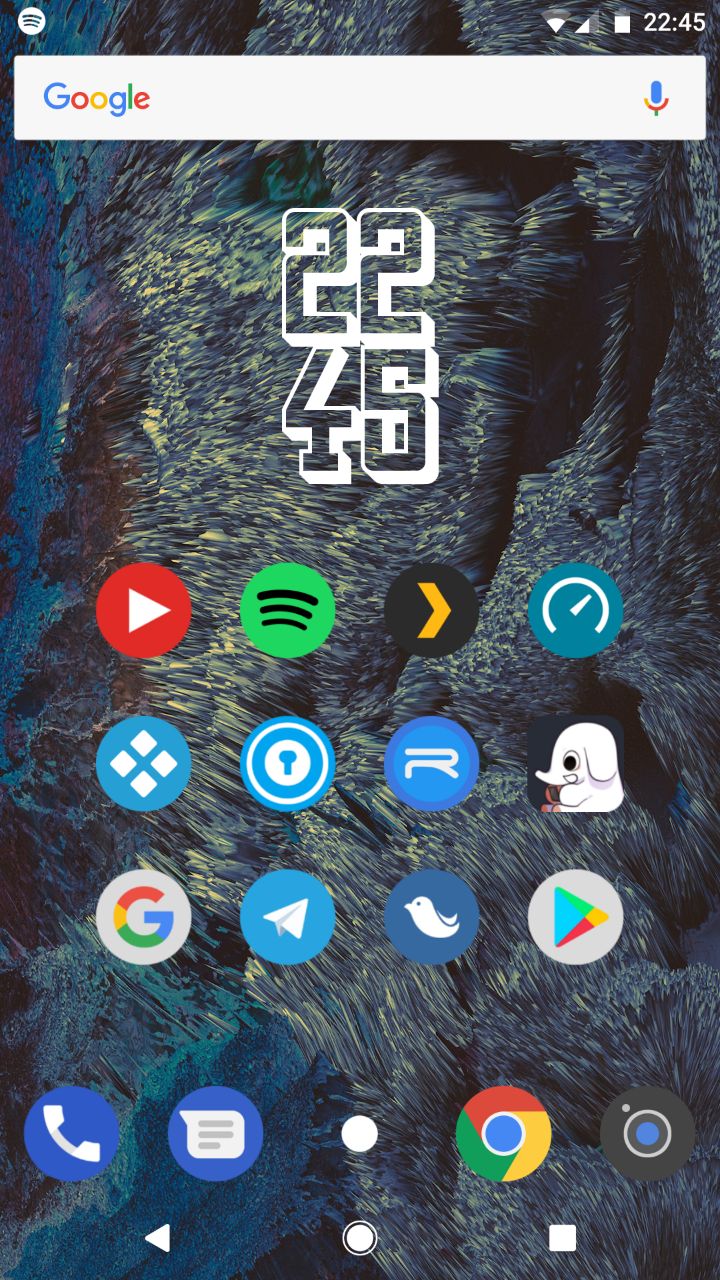Launch the Kodi app
This screenshot has height=1280, width=720.
[x=144, y=764]
